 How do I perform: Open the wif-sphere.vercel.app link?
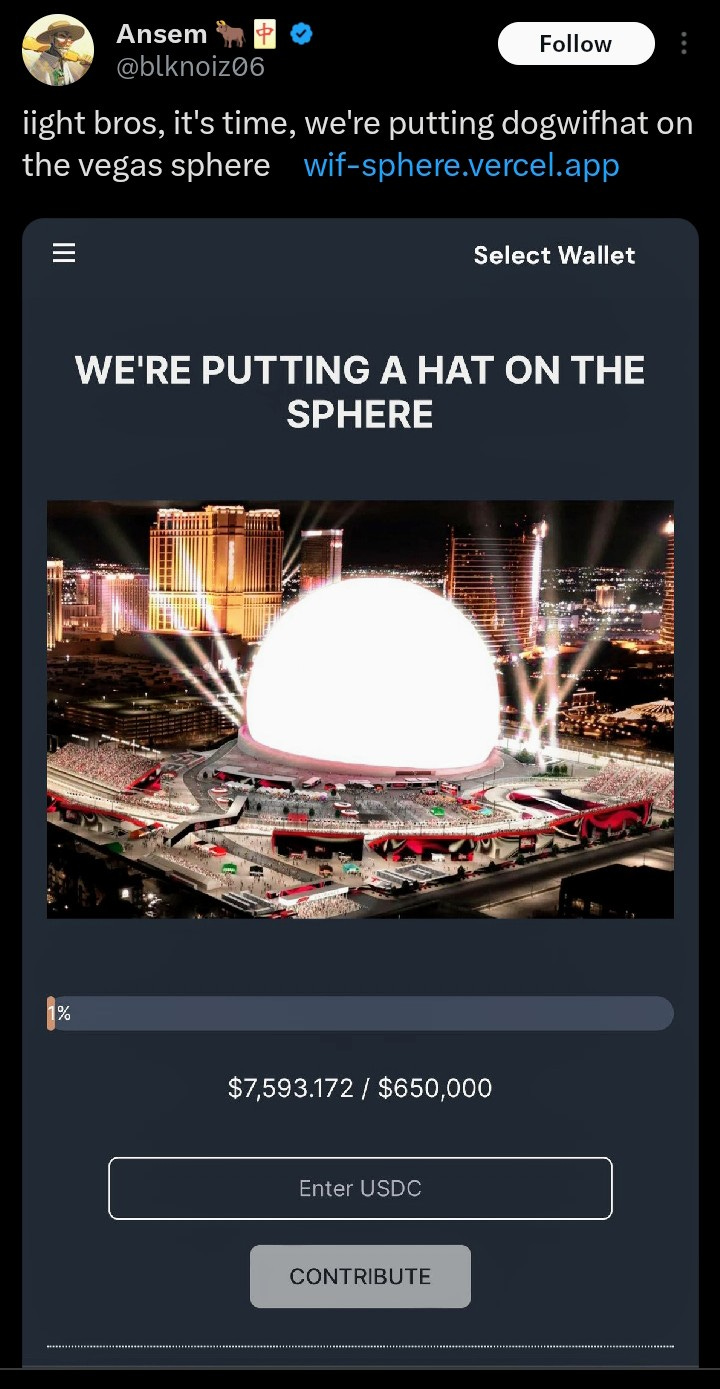461,165
